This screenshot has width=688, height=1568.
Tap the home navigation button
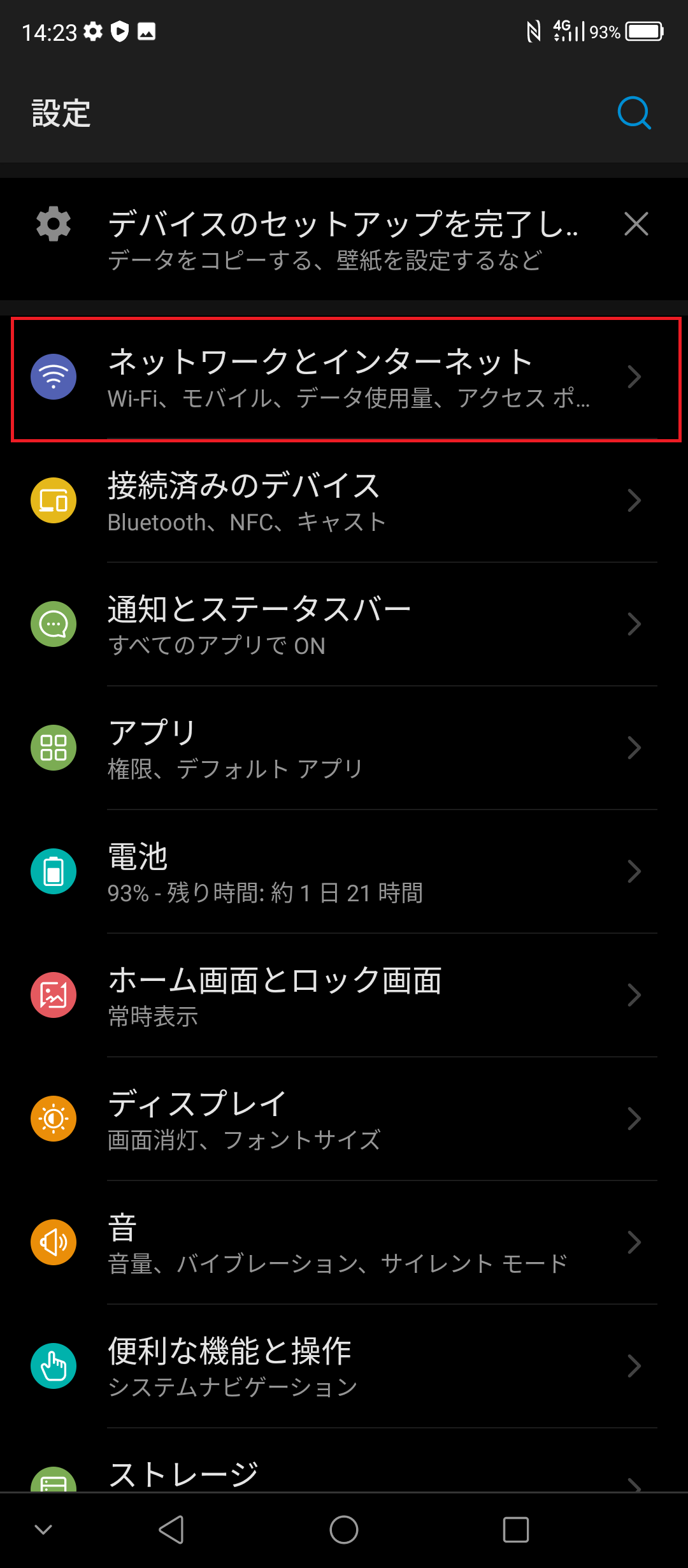344,1530
